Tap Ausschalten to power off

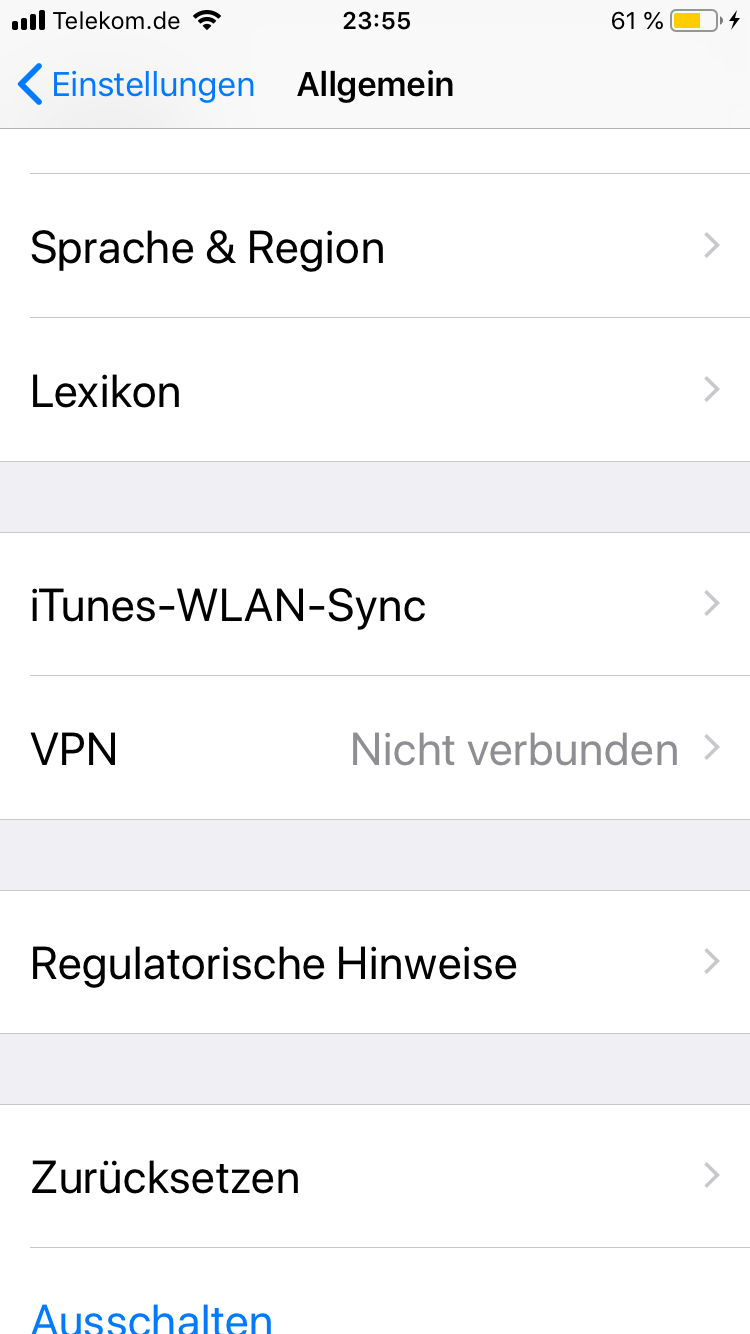152,1314
